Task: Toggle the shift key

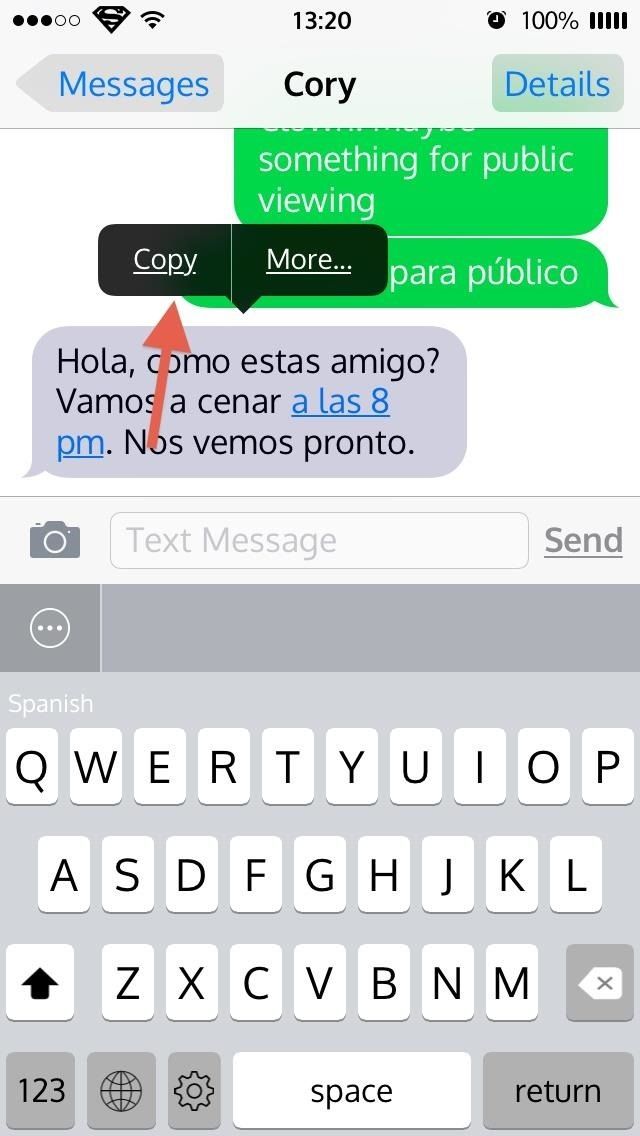Action: pos(41,985)
